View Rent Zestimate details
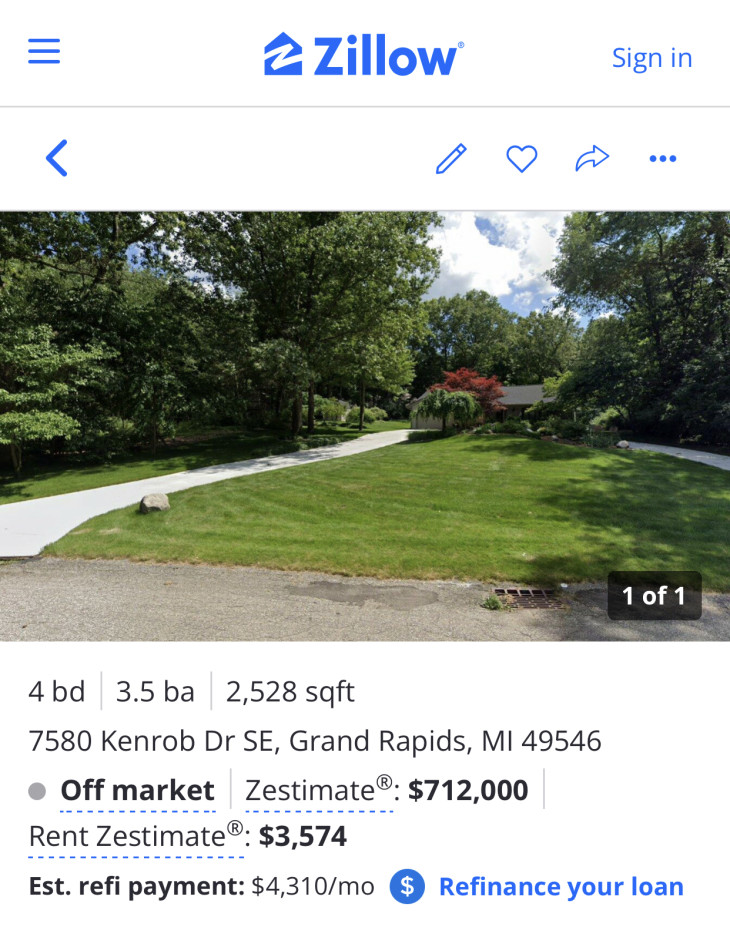 click(136, 836)
